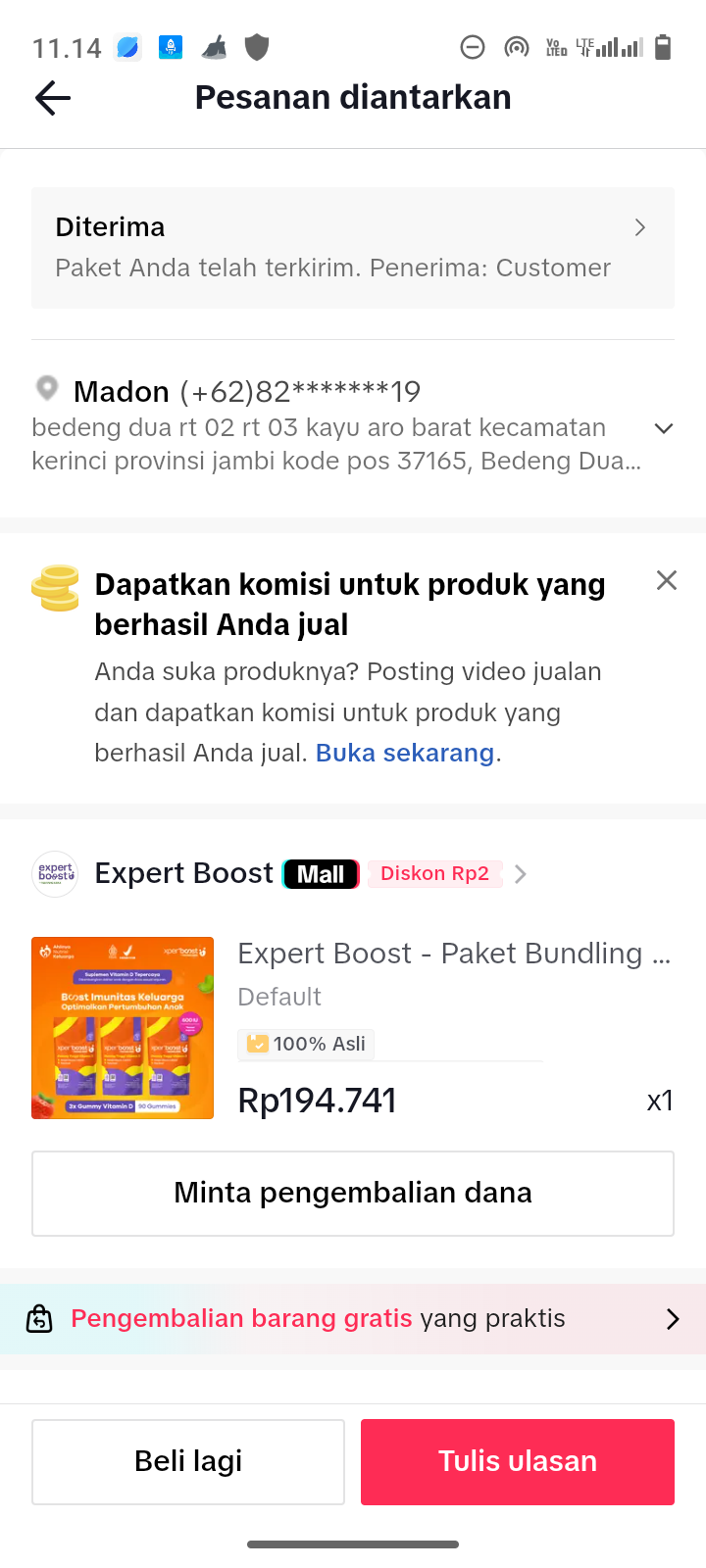Tap Beli lagi to reorder
Image resolution: width=706 pixels, height=1568 pixels.
coord(188,1461)
